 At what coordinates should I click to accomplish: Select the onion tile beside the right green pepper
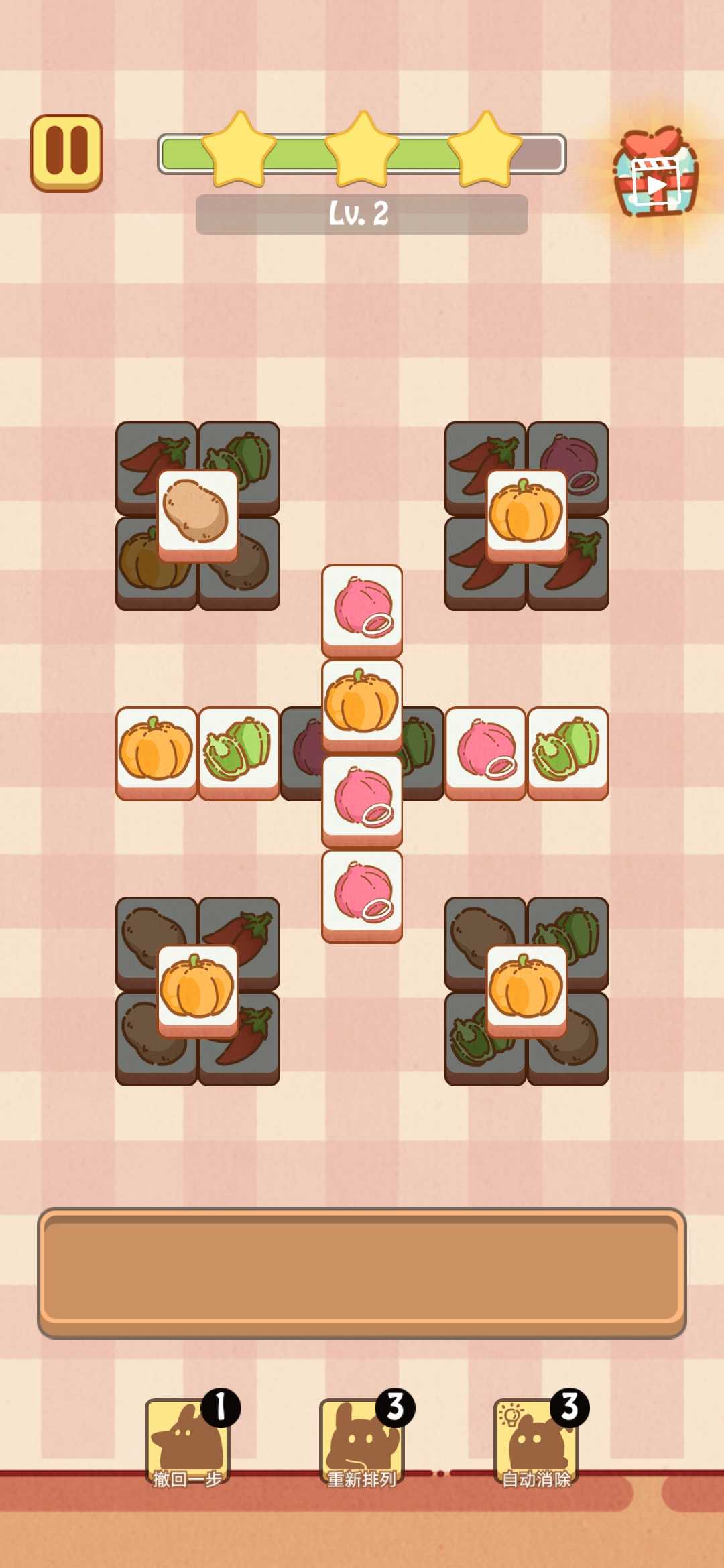point(485,750)
